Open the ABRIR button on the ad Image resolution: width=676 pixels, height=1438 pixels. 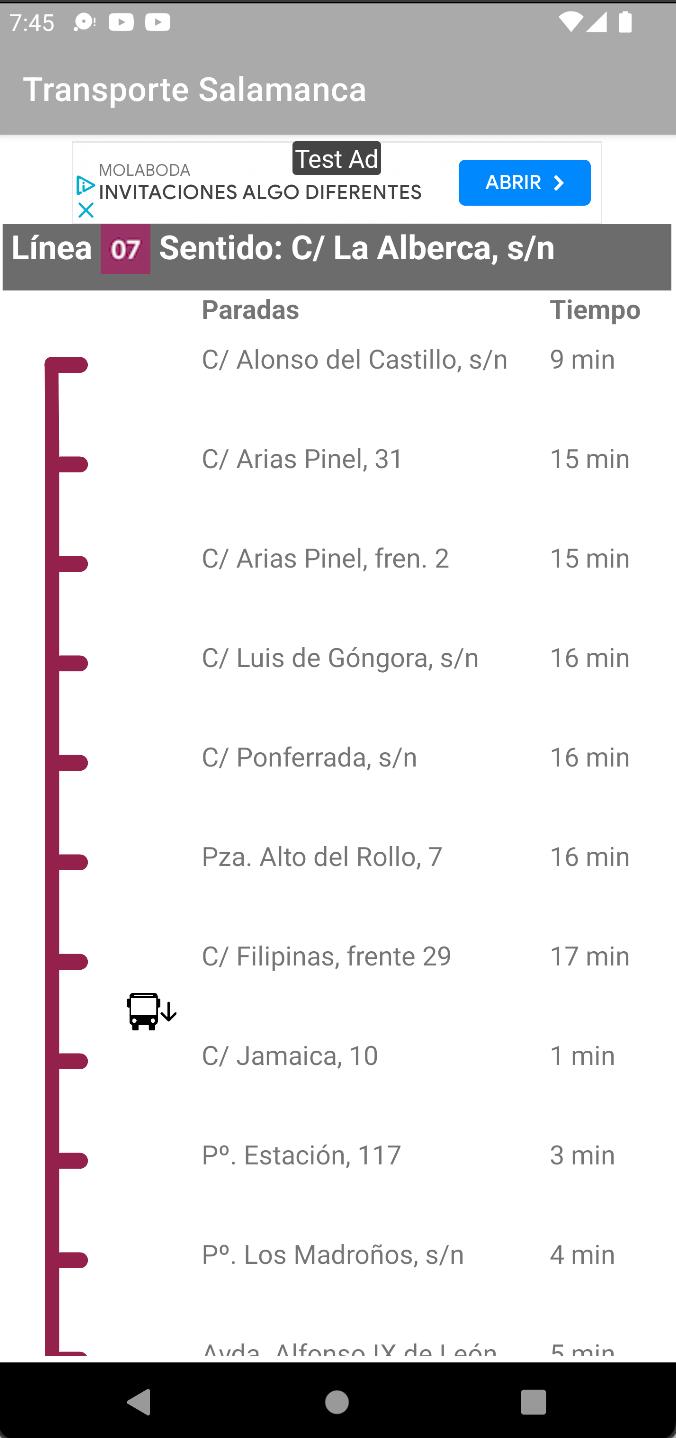tap(524, 183)
